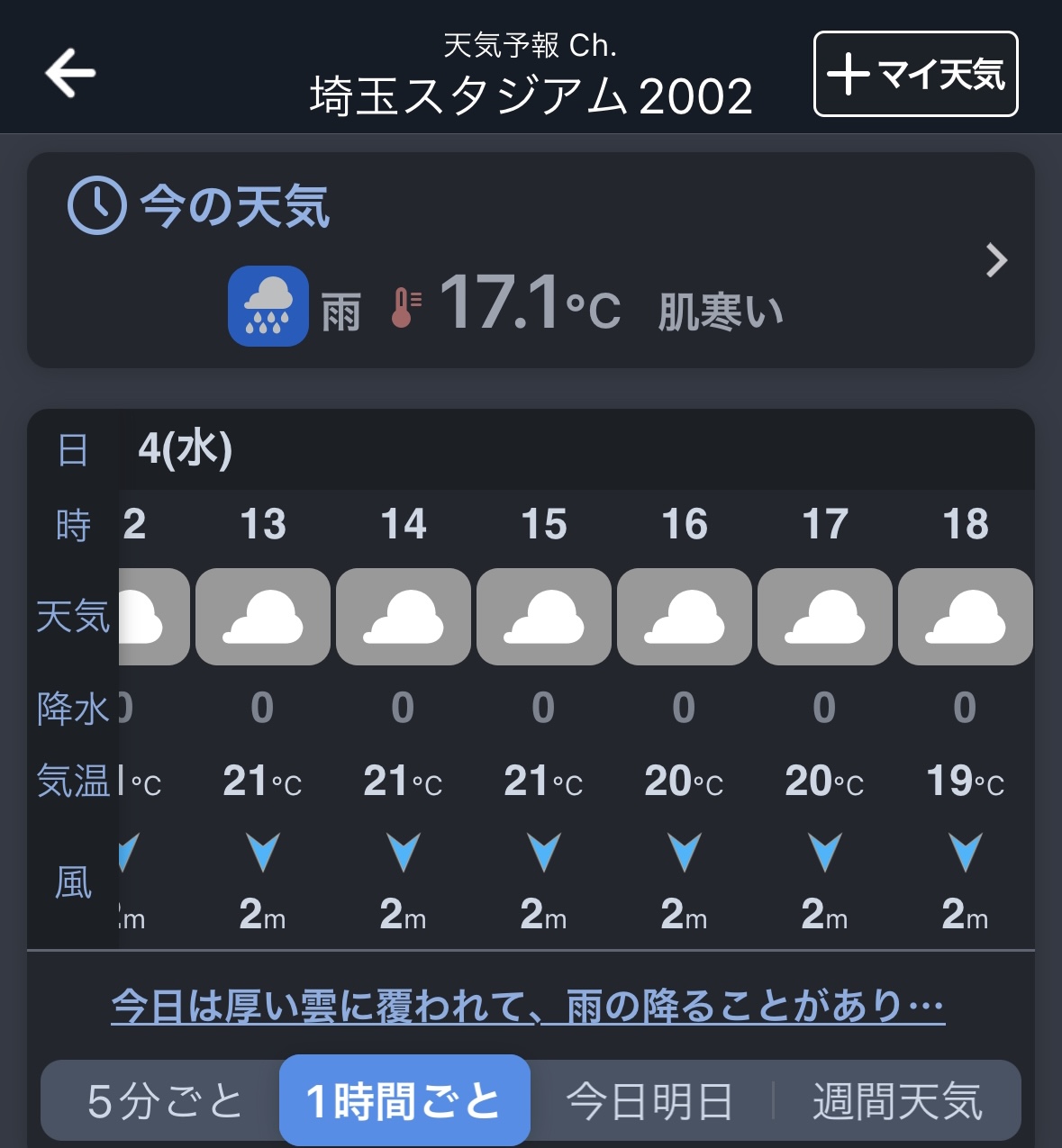Image resolution: width=1062 pixels, height=1148 pixels.
Task: Switch to the 今日明日 tab
Action: [649, 1101]
